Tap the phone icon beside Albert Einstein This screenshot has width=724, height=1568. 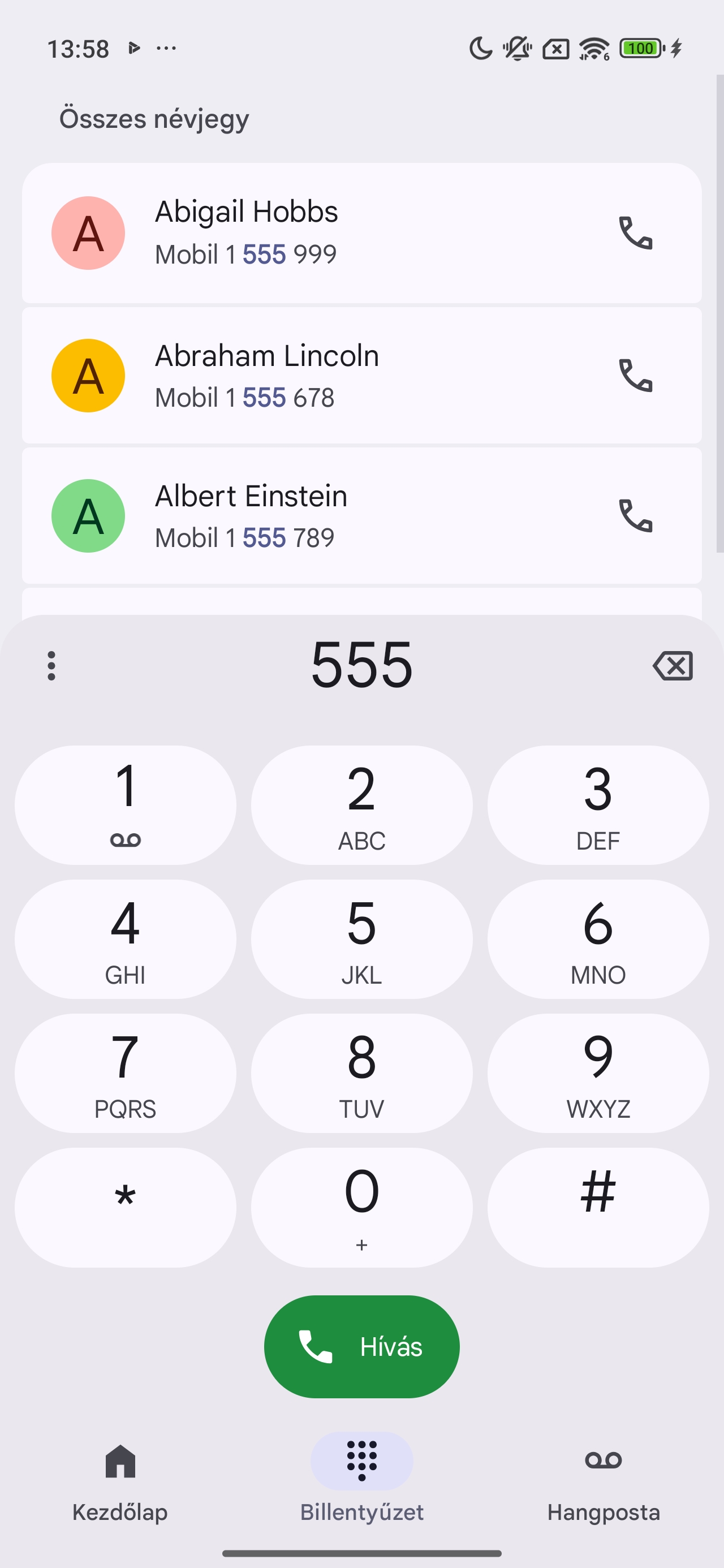(635, 515)
